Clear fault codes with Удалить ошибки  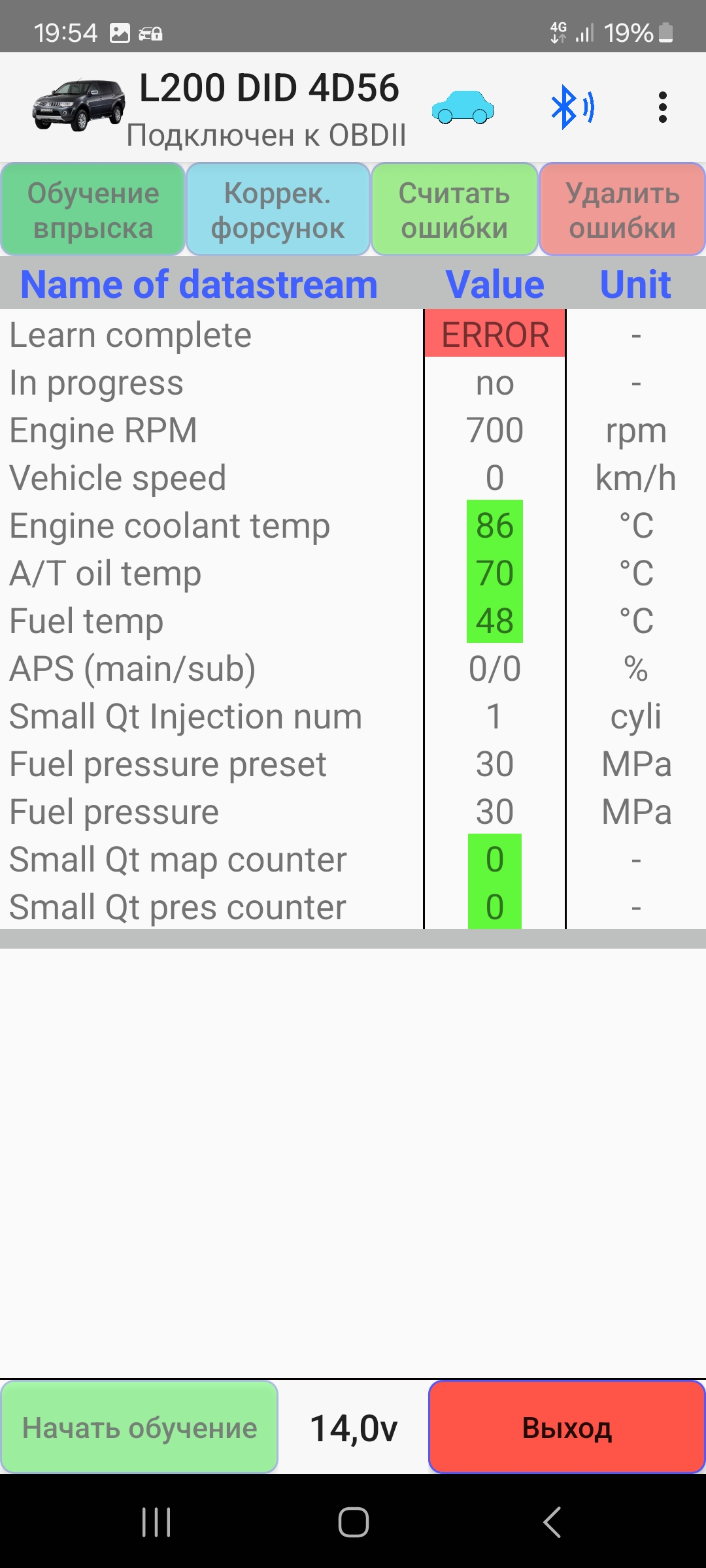tap(622, 210)
